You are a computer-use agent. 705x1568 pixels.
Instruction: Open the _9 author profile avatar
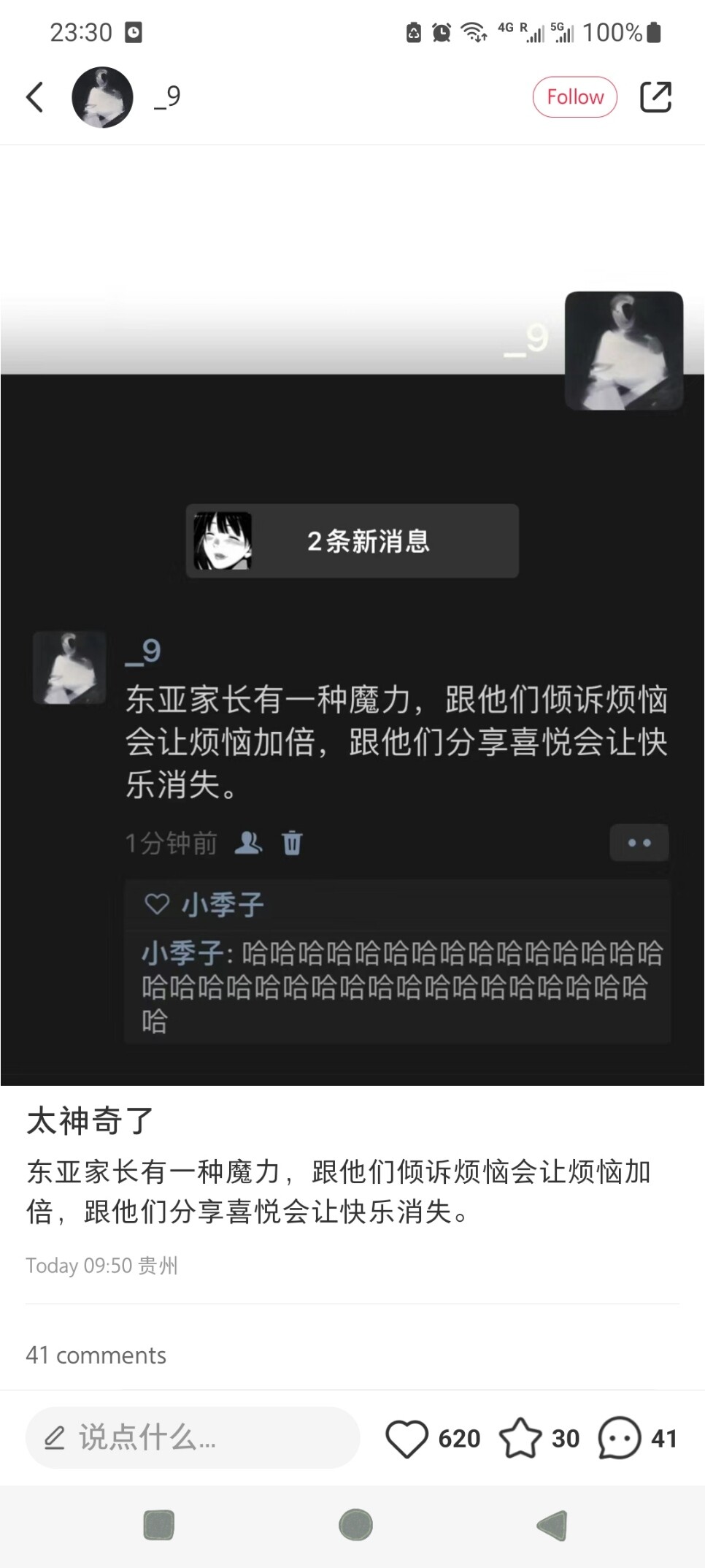[102, 97]
